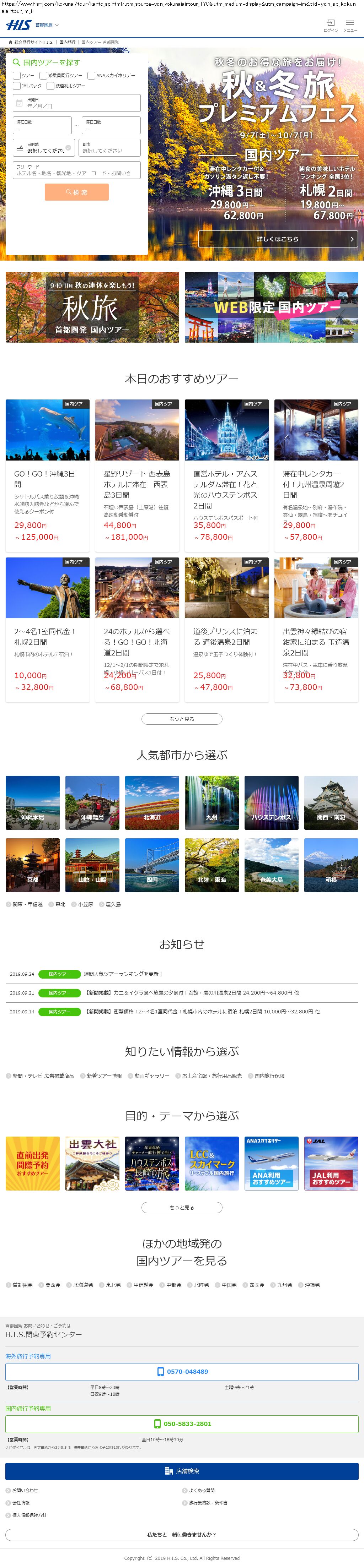This screenshot has height=1568, width=364.
Task: Open 詳しくはこちら on the premium fes banner
Action: tap(278, 239)
